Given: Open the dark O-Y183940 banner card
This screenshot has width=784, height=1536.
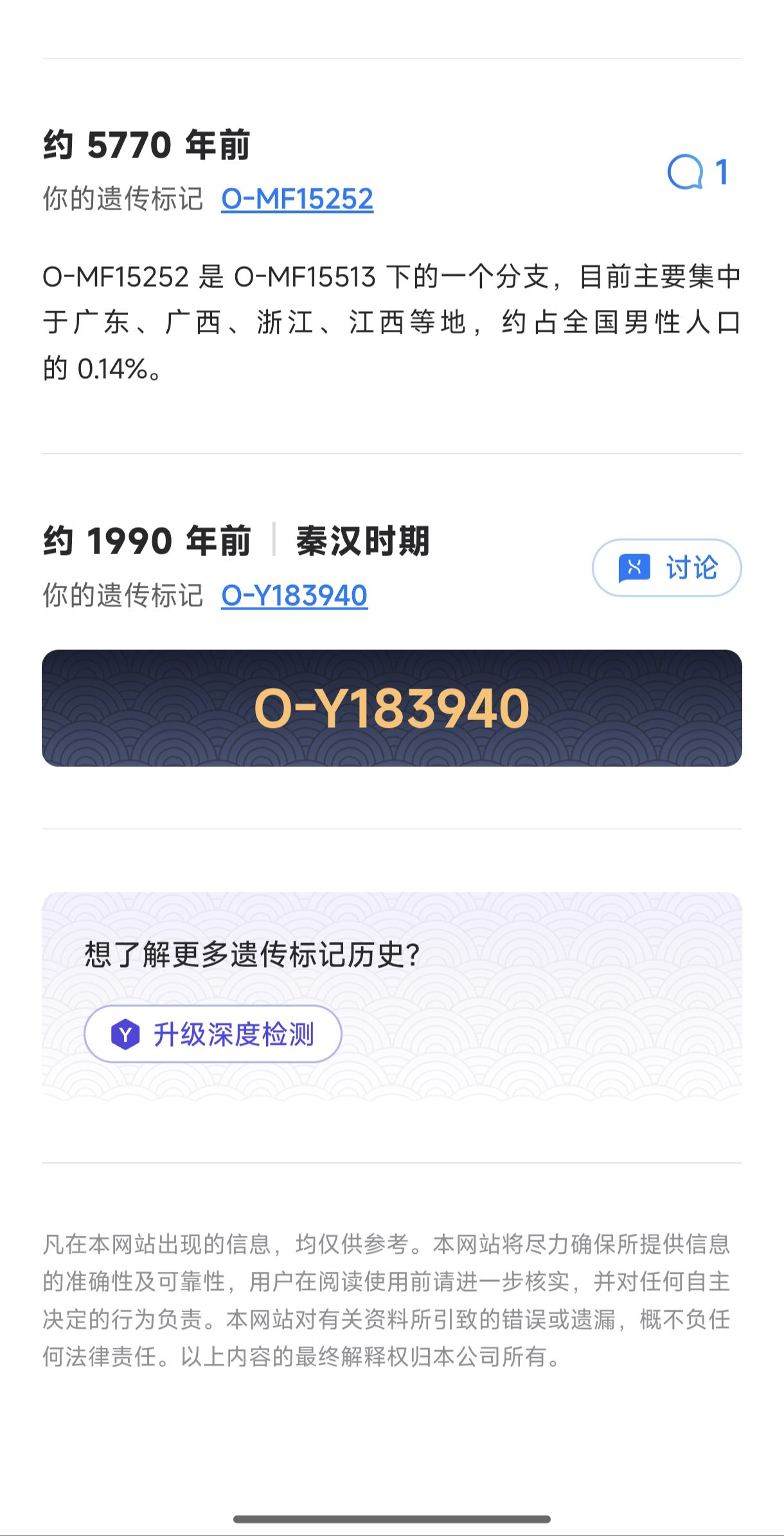Looking at the screenshot, I should click(391, 708).
